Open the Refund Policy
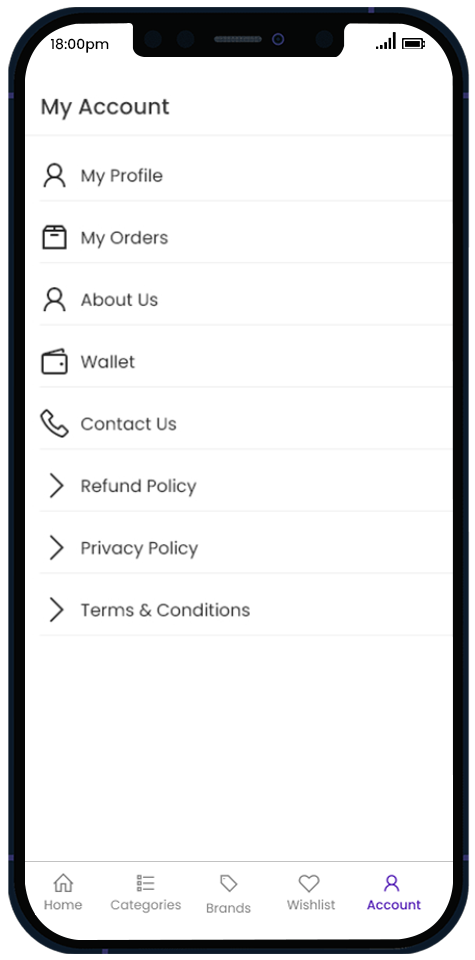 [246, 486]
